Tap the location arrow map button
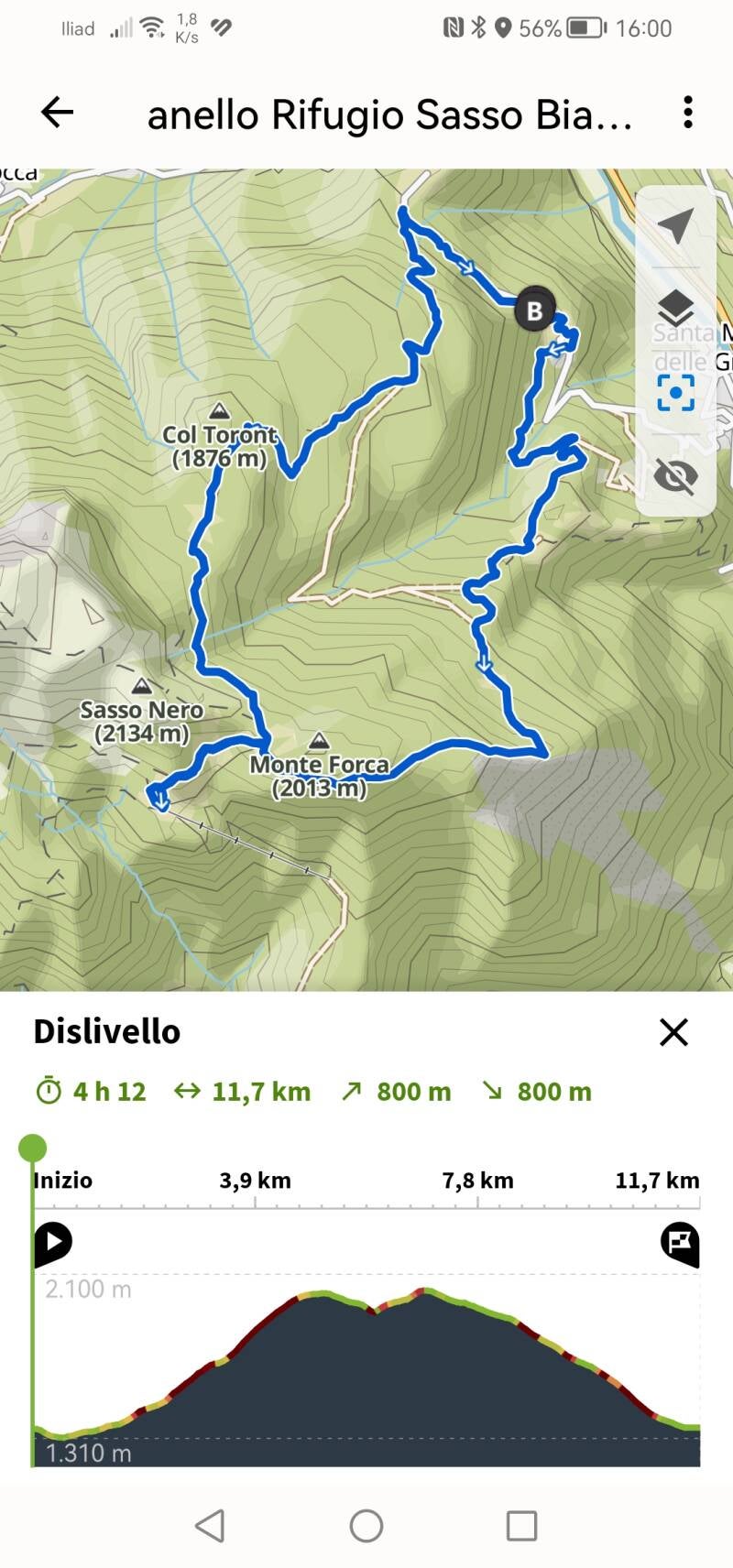Viewport: 733px width, 1568px height. 675,225
